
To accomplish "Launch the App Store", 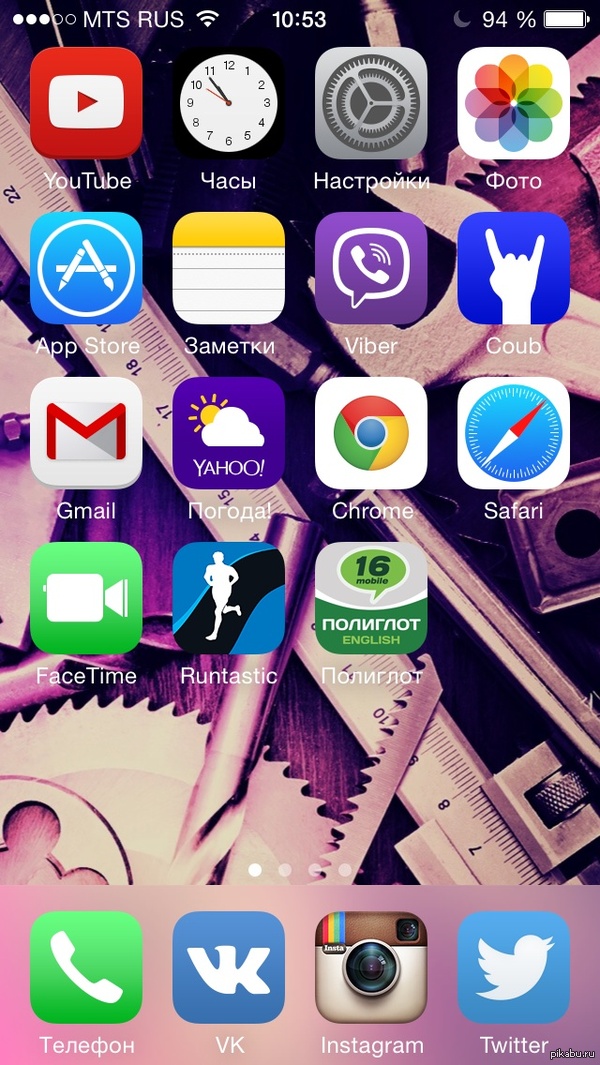I will (86, 268).
